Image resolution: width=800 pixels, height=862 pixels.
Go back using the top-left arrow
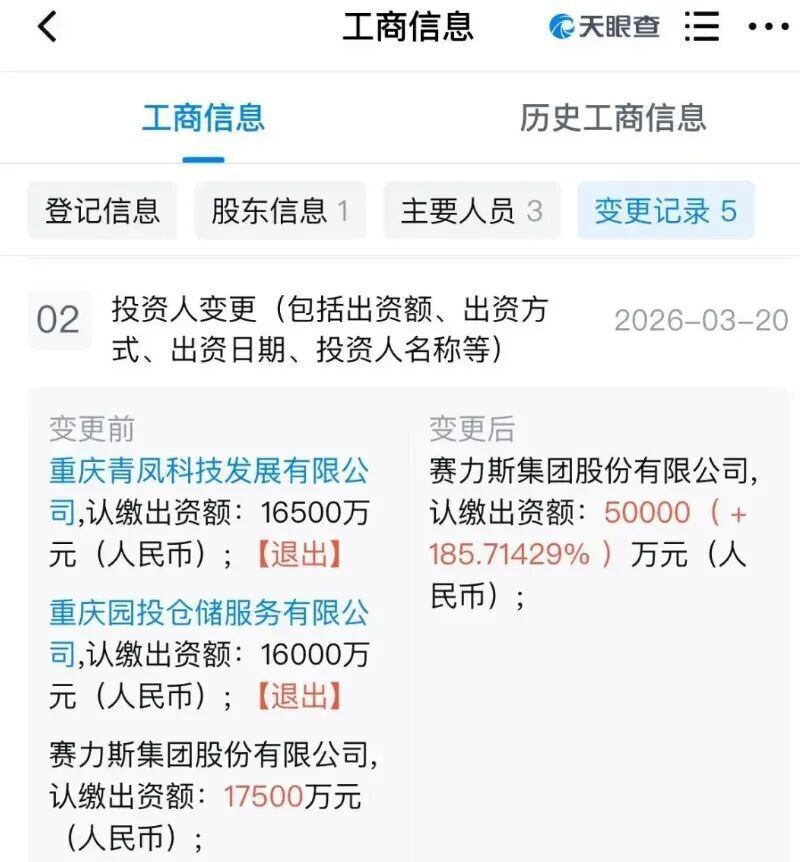(47, 27)
